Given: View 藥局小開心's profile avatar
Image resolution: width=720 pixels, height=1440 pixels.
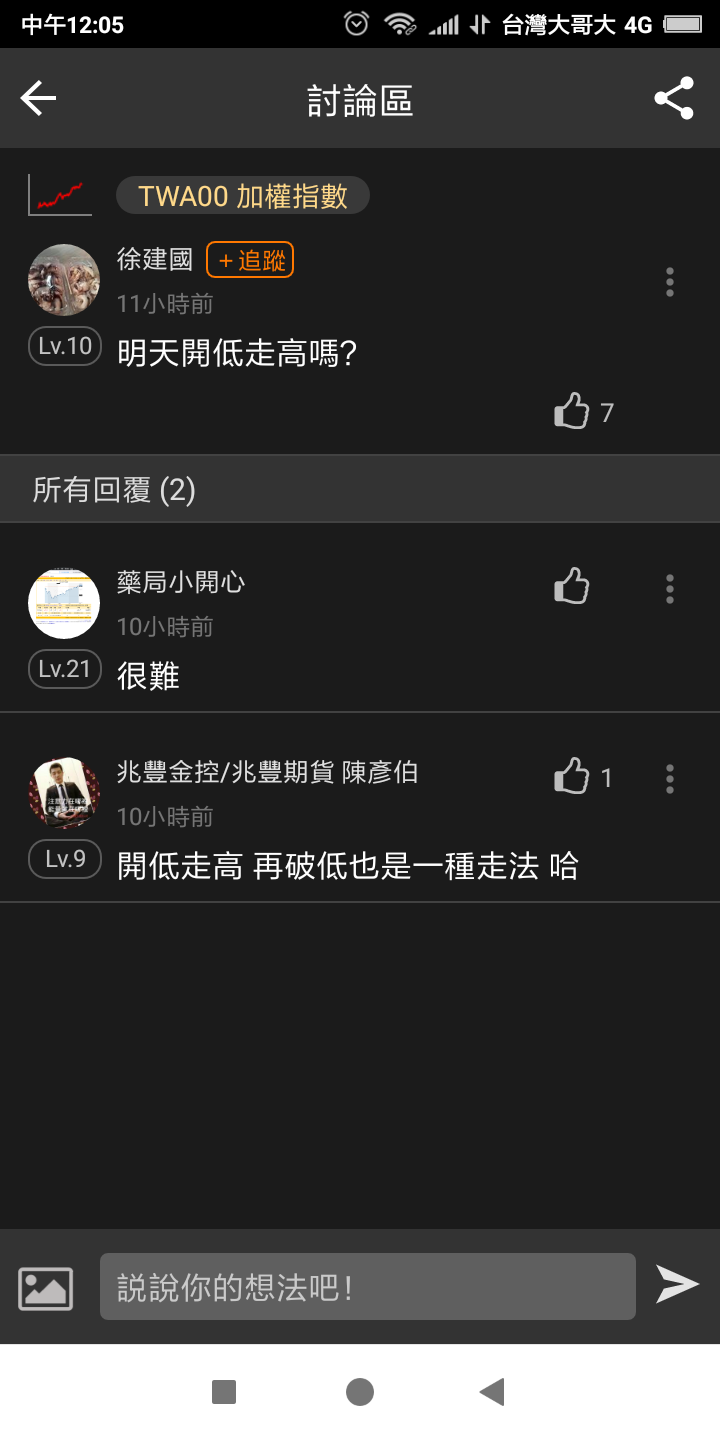Looking at the screenshot, I should 64,603.
